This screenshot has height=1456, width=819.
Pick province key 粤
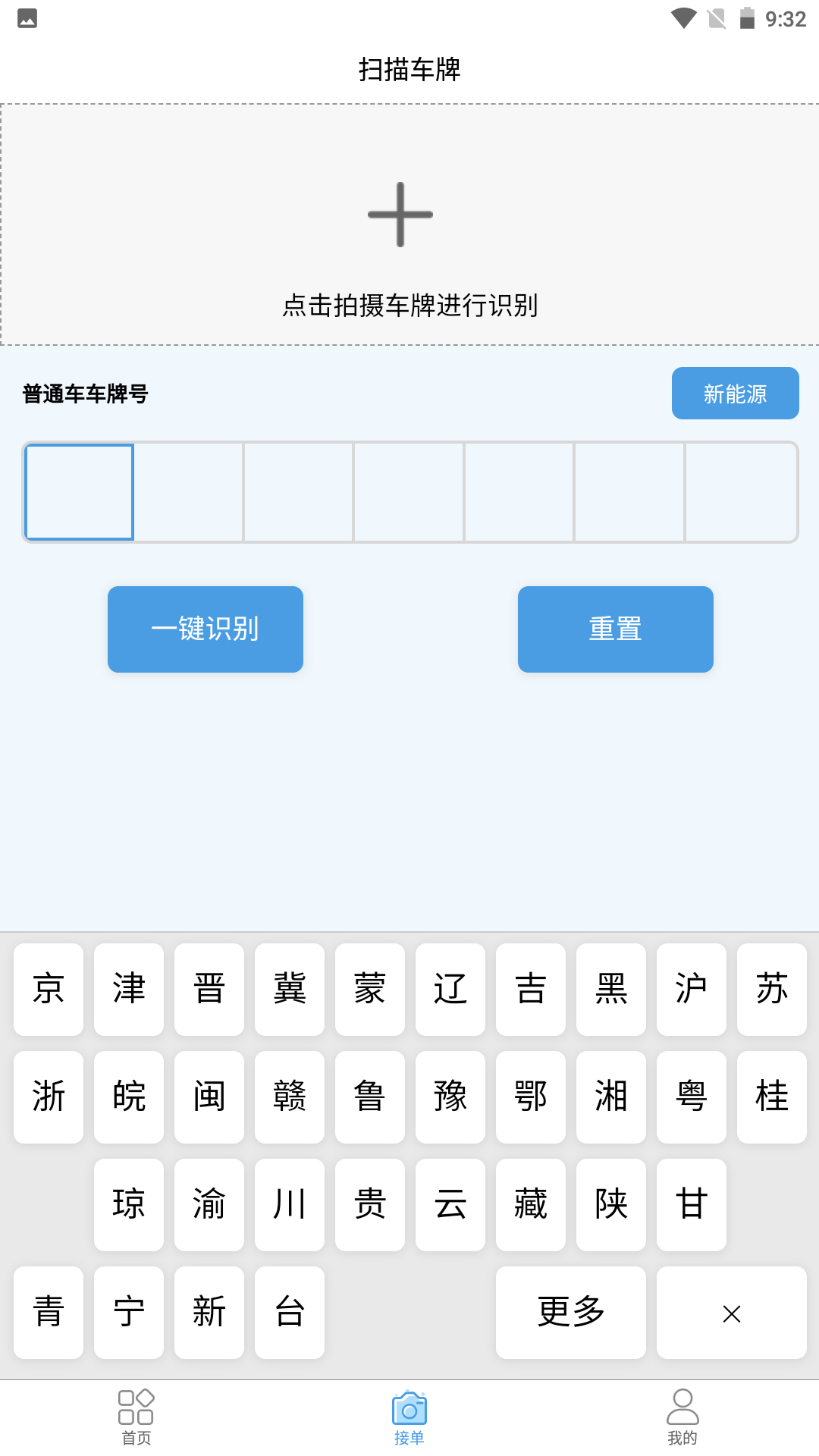tap(692, 1097)
